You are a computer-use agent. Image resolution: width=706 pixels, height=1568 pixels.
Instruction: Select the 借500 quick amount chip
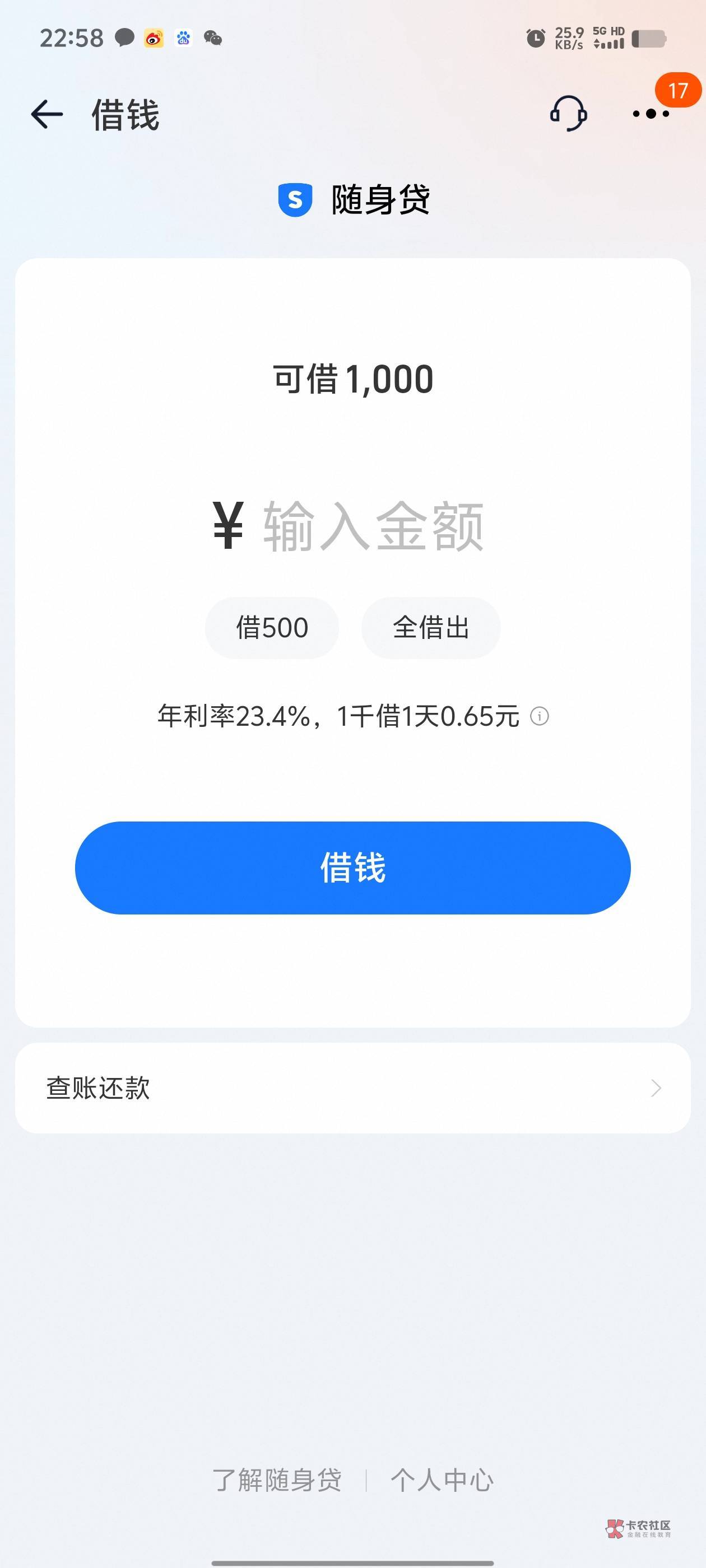click(x=272, y=628)
